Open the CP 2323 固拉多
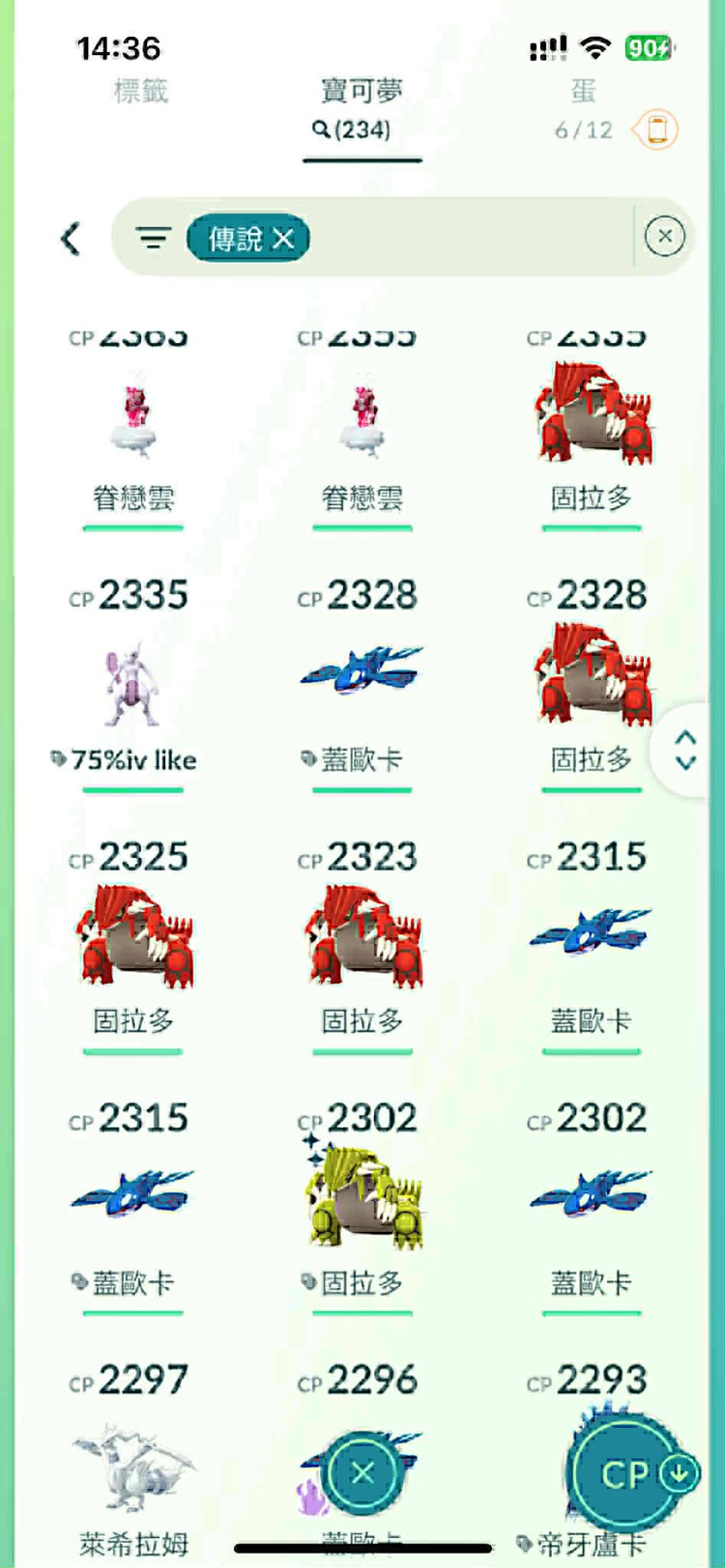725x1568 pixels. click(362, 937)
